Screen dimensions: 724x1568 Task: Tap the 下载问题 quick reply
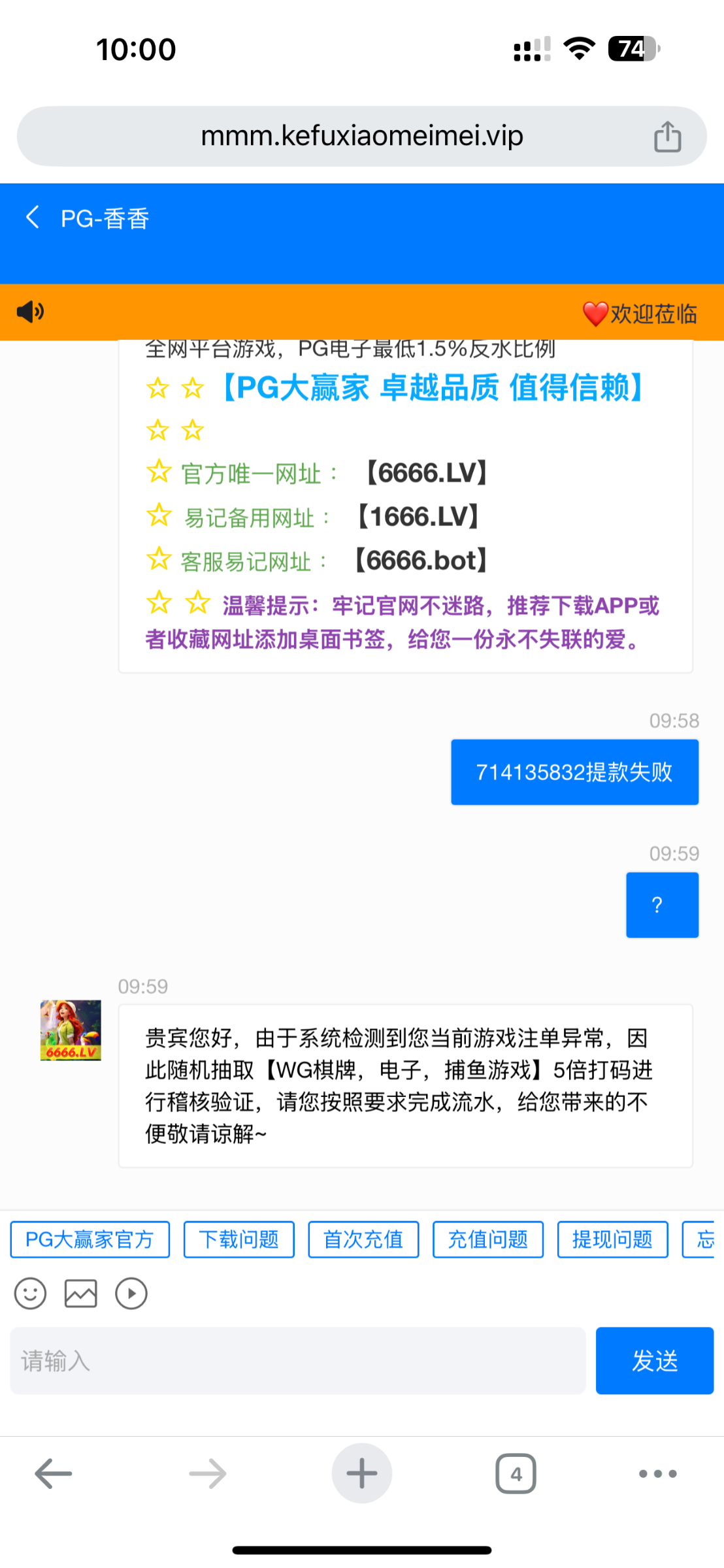(x=239, y=1239)
